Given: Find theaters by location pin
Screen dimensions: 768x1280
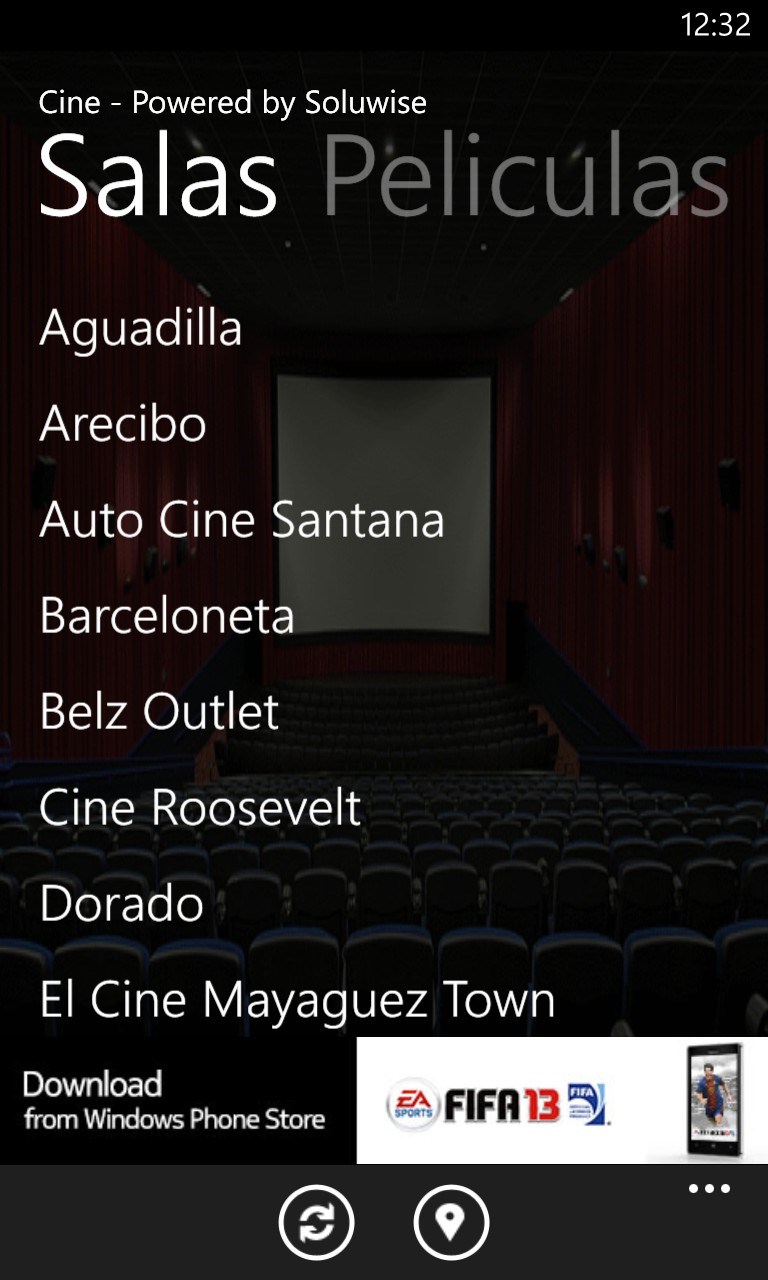Looking at the screenshot, I should (x=451, y=1222).
